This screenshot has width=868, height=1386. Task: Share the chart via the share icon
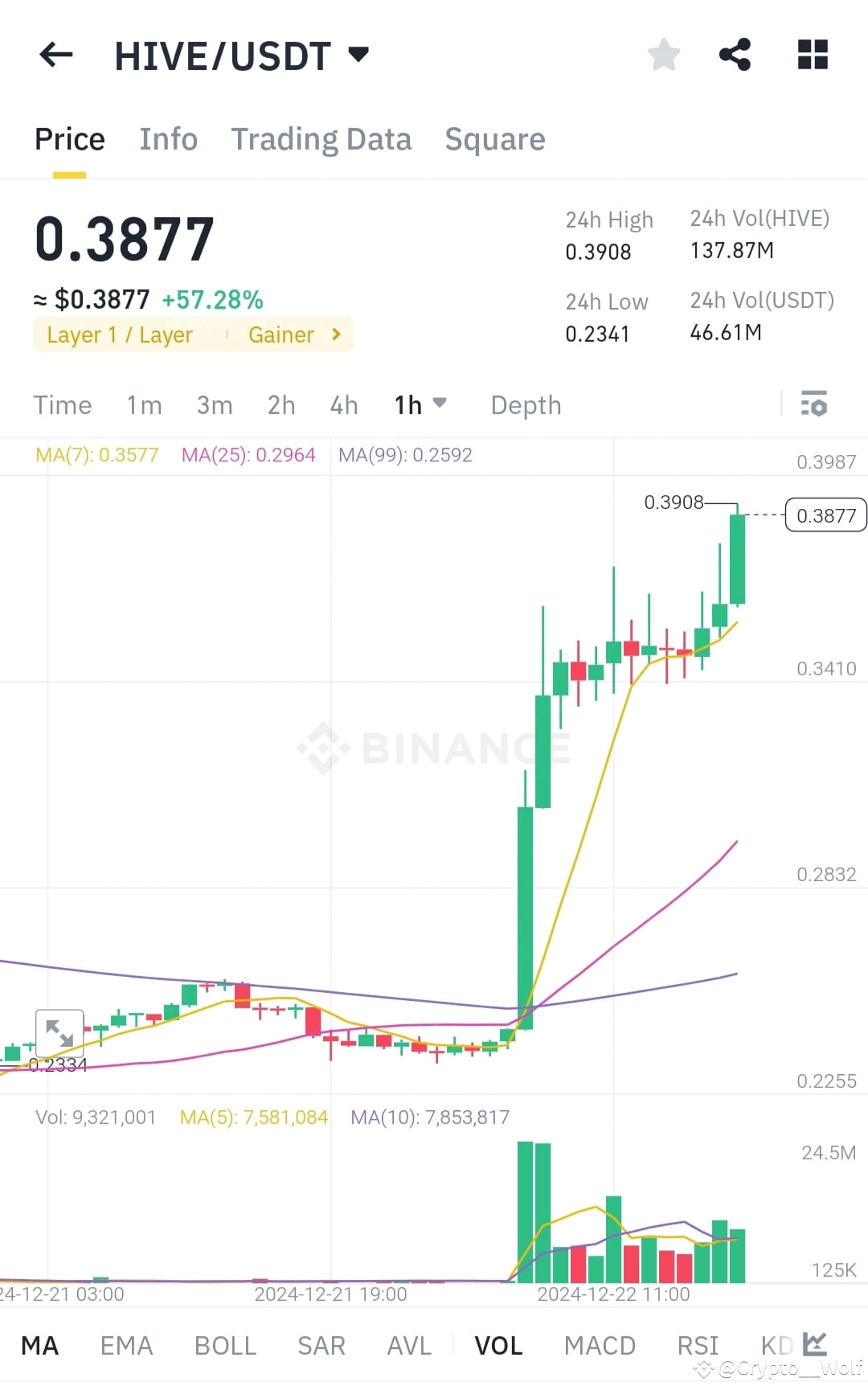coord(735,54)
